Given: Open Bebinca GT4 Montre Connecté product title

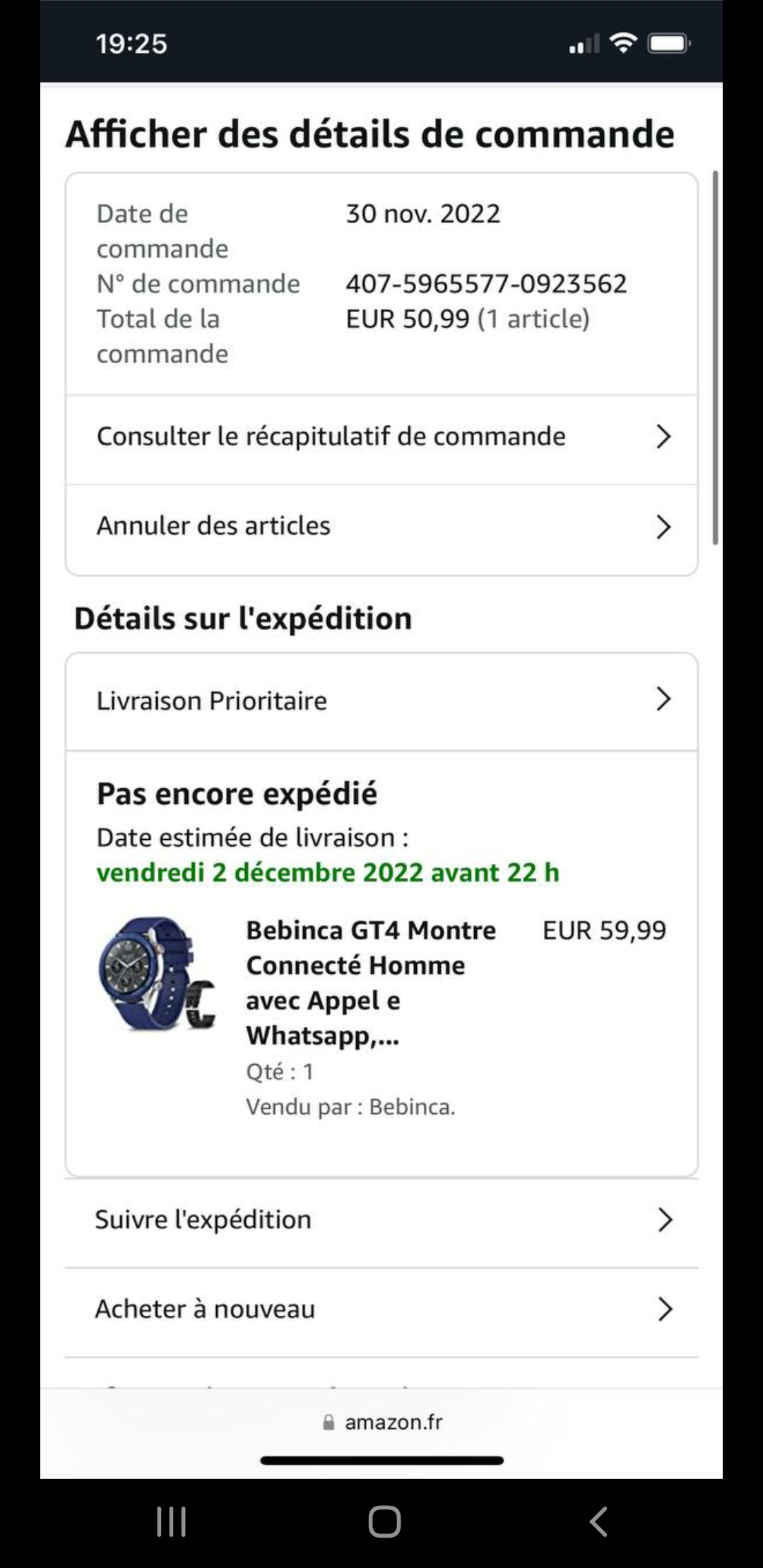Looking at the screenshot, I should pyautogui.click(x=370, y=982).
